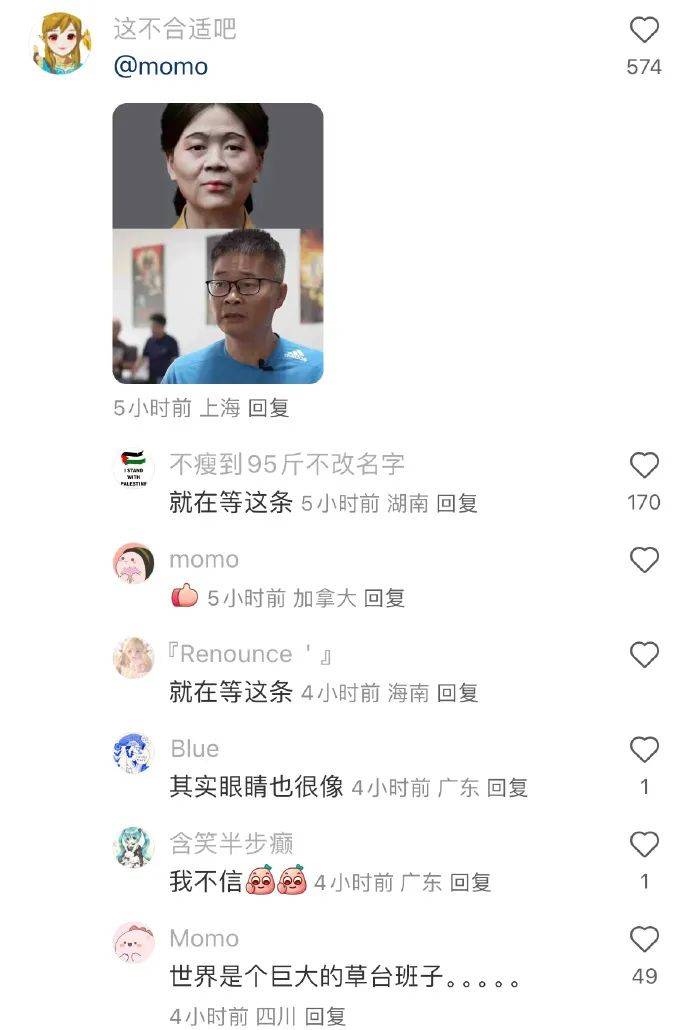Like Blue's comment 其实眼睛也很像
Image resolution: width=690 pixels, height=1030 pixels.
[x=644, y=750]
